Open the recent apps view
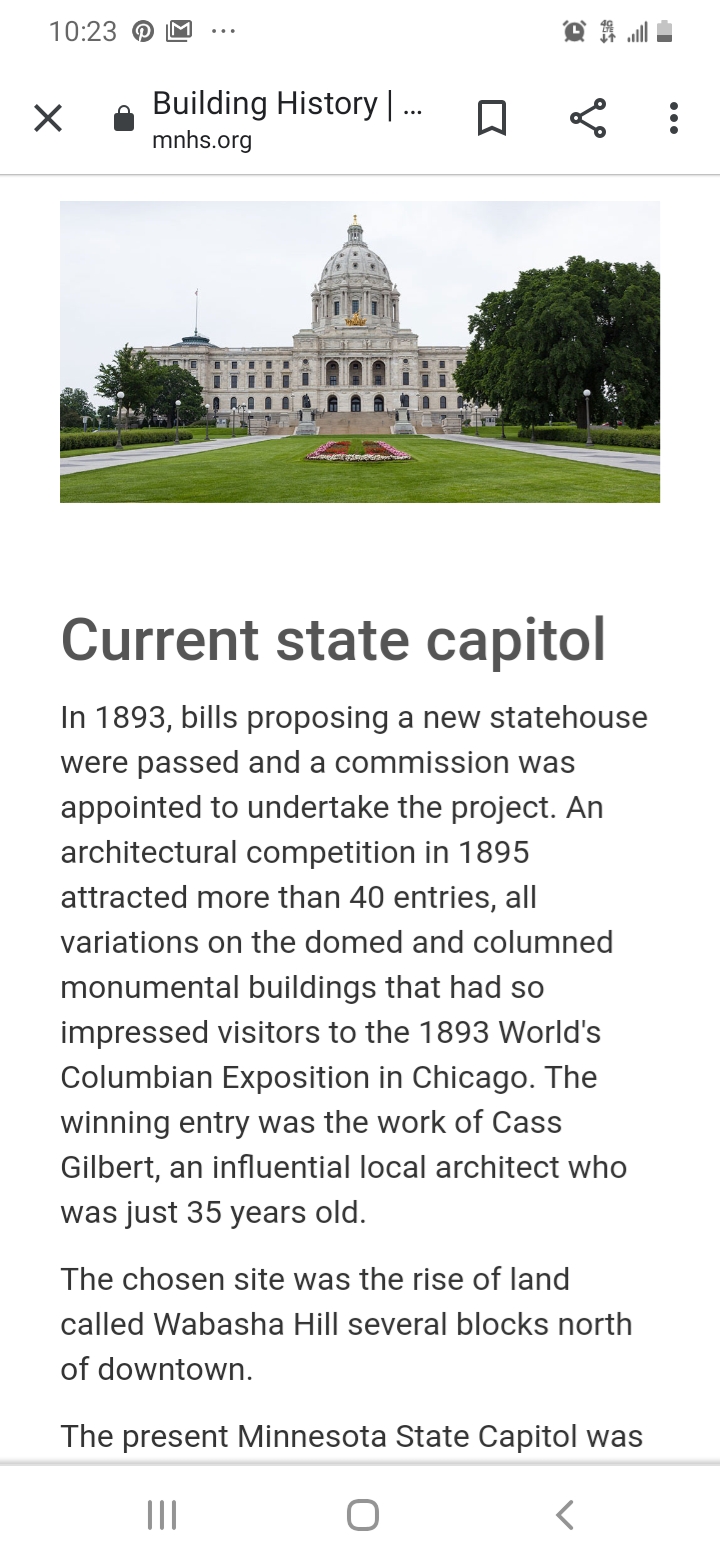Viewport: 720px width, 1560px height. tap(162, 1514)
